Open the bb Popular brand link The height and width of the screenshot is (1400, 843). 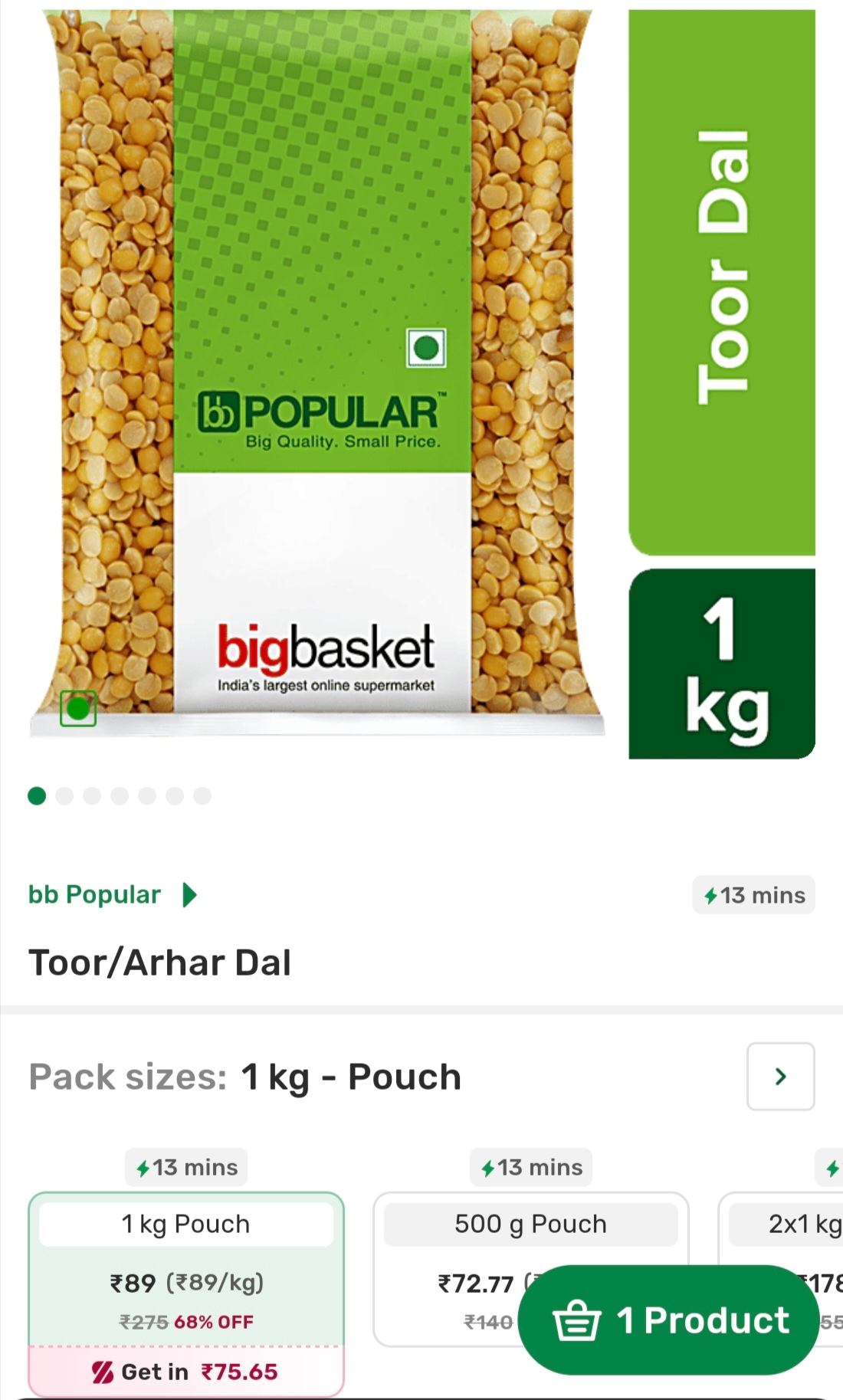(x=112, y=894)
